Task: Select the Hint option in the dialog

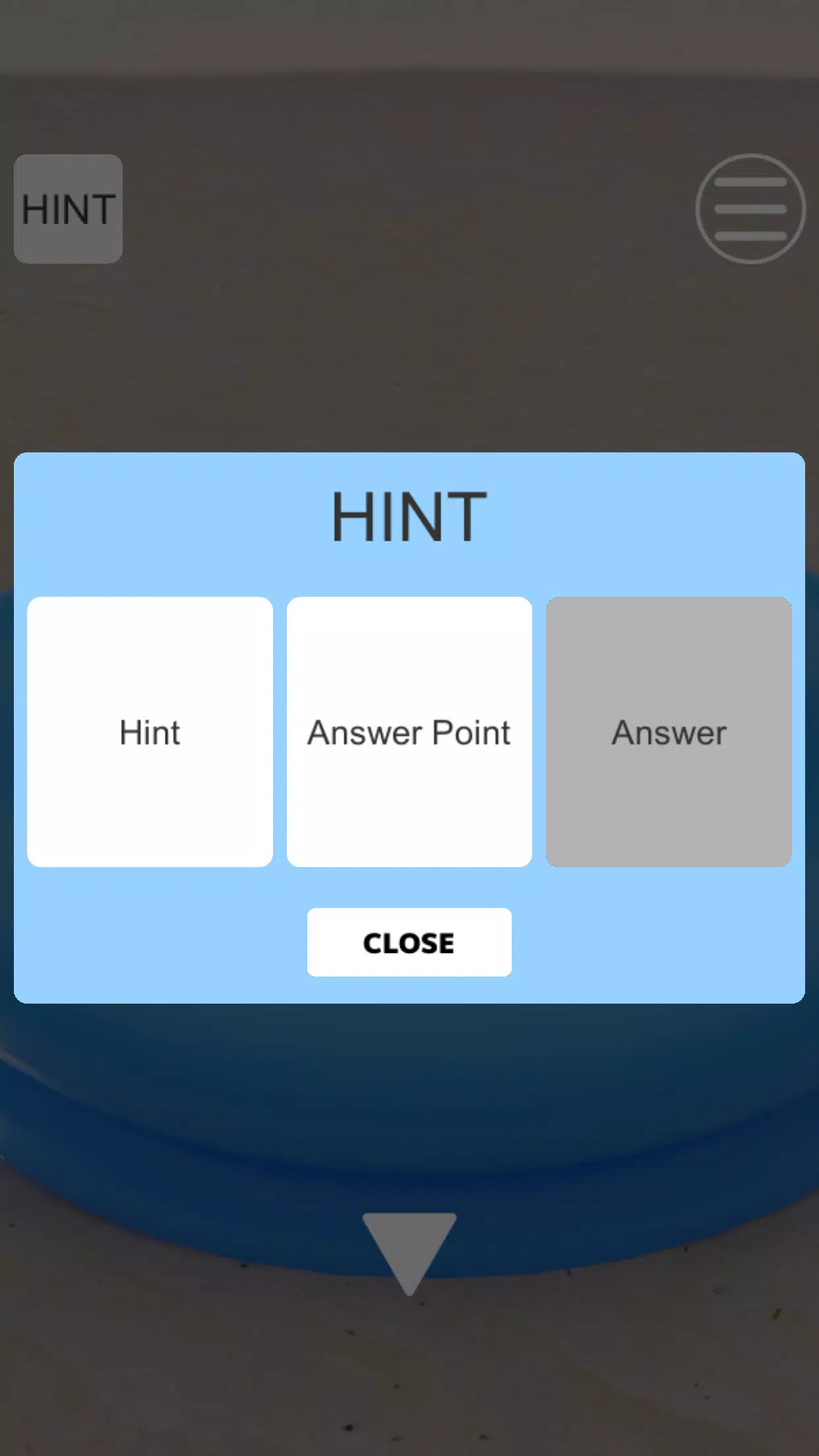Action: coord(150,732)
